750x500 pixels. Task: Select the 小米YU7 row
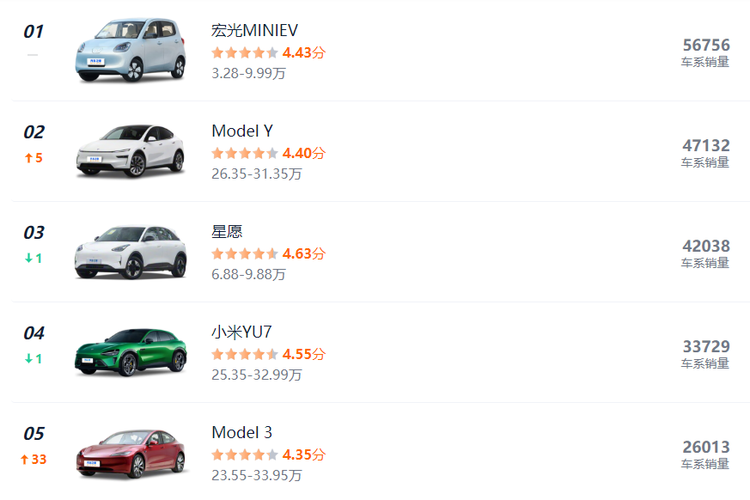[x=241, y=333]
